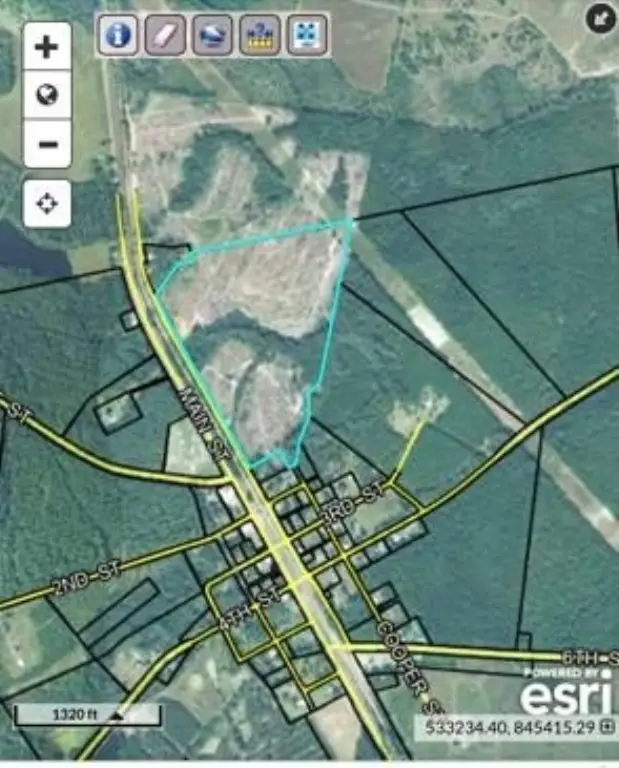Collapse the map with the corner arrow button

click(x=600, y=17)
